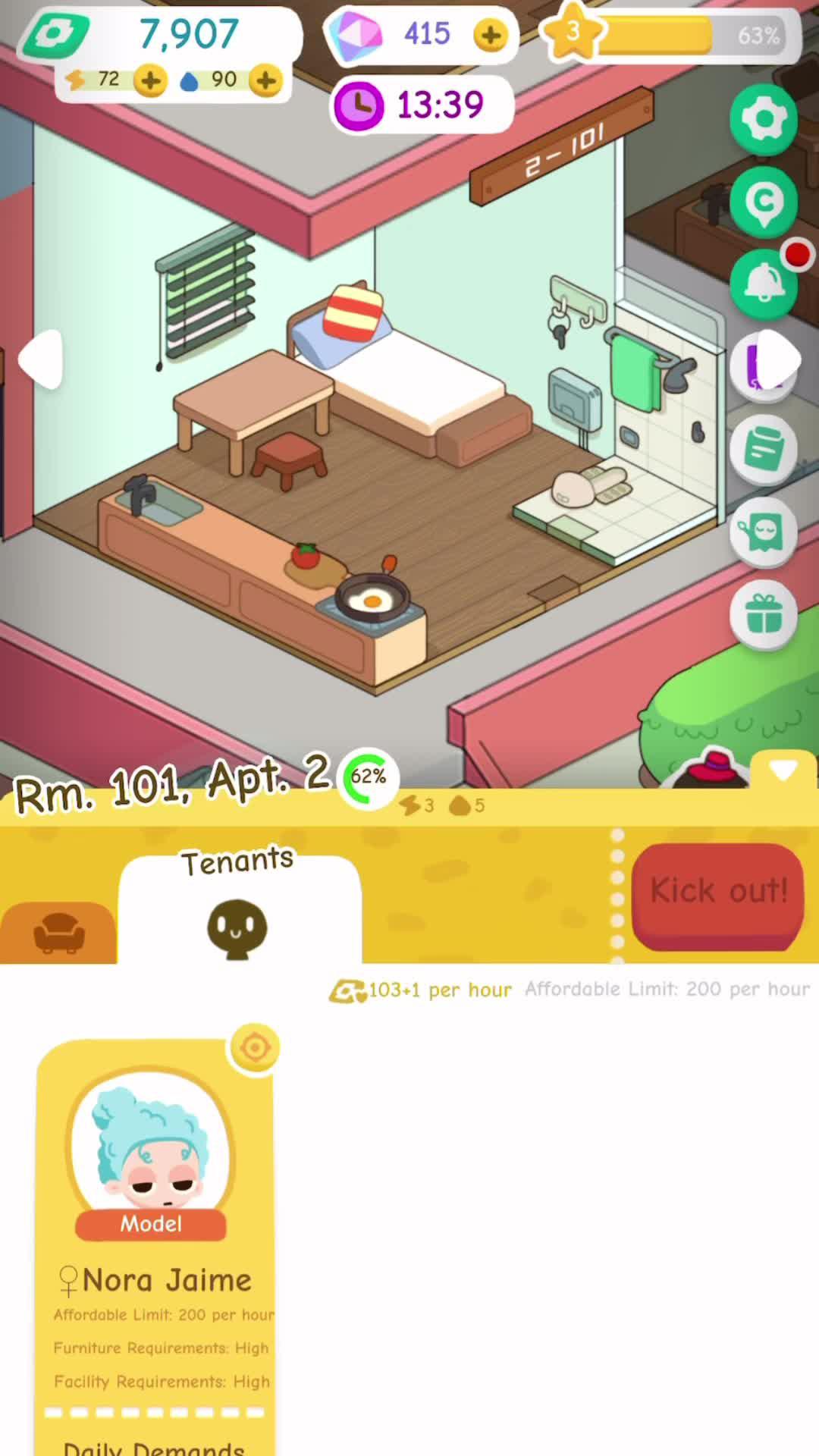Open the notifications bell
The image size is (819, 1456).
pos(764,284)
